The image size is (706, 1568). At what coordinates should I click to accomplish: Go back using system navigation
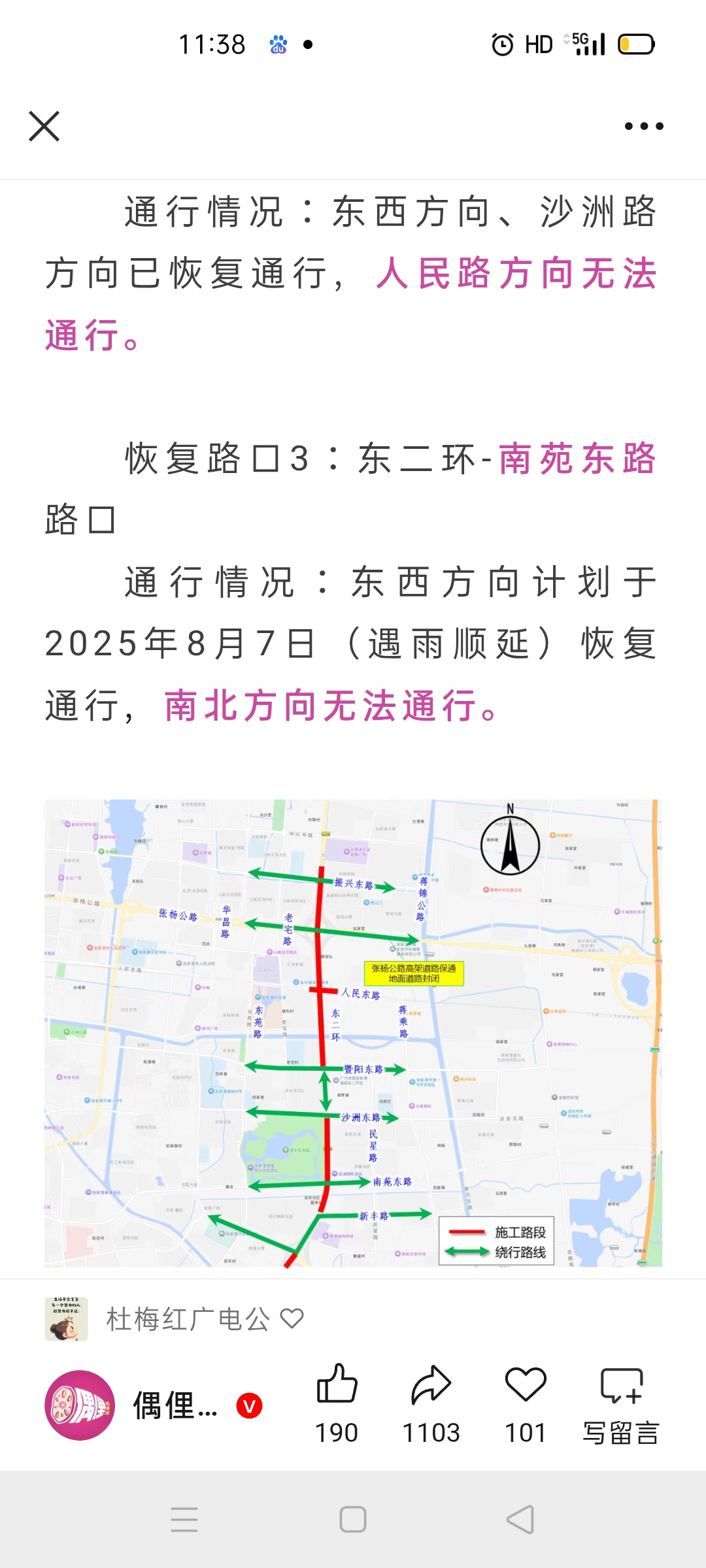[520, 1519]
